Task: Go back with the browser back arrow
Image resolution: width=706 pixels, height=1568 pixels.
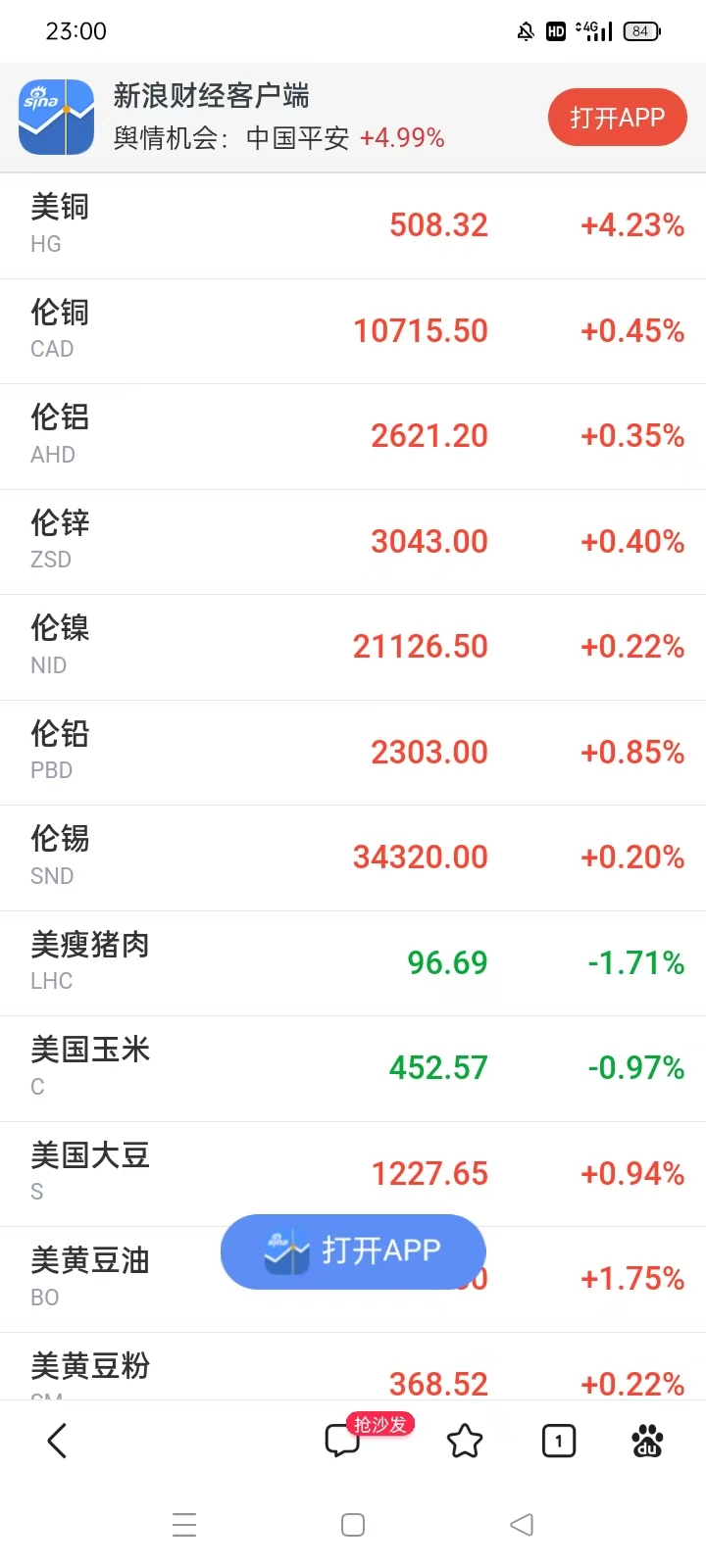Action: (57, 1441)
